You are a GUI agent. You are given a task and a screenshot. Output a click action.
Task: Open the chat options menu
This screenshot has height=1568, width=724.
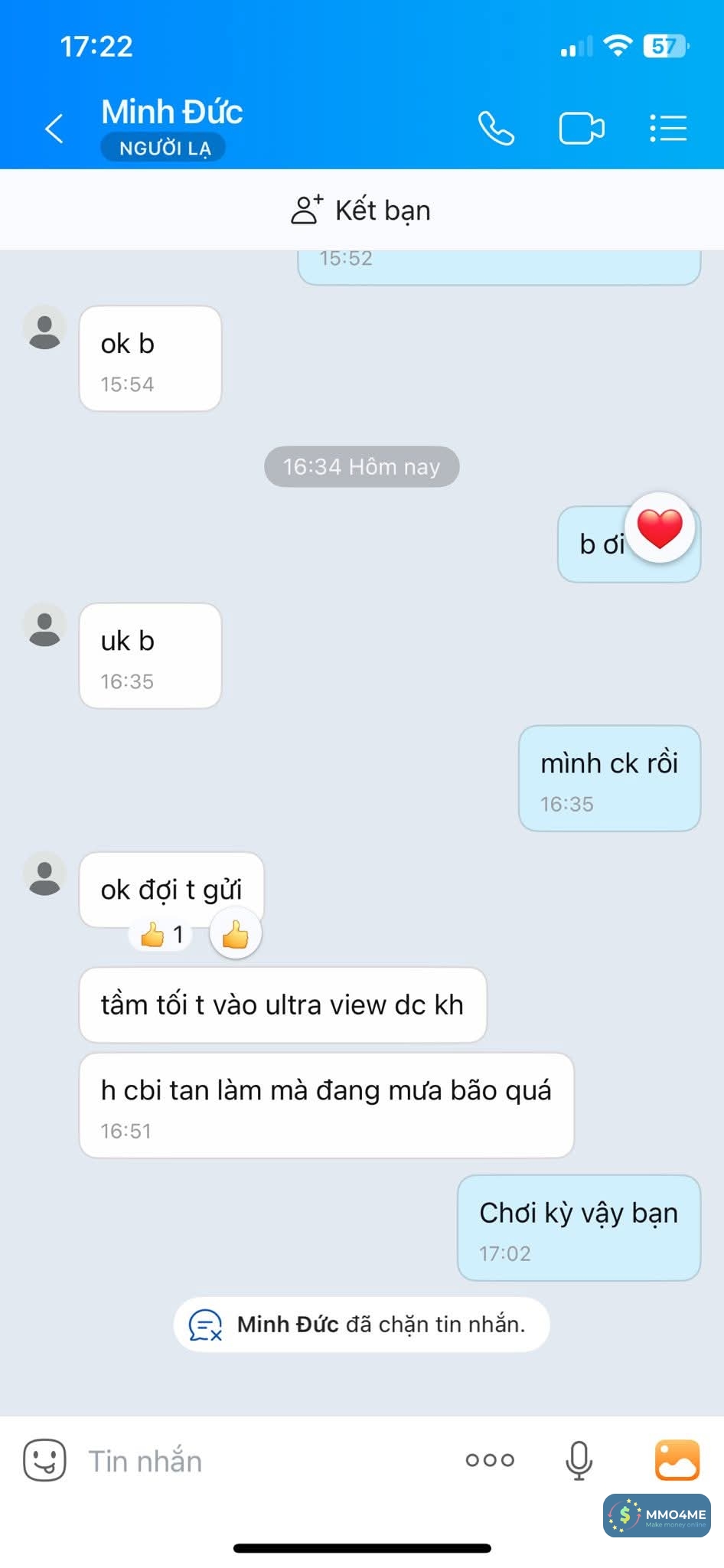click(x=668, y=128)
